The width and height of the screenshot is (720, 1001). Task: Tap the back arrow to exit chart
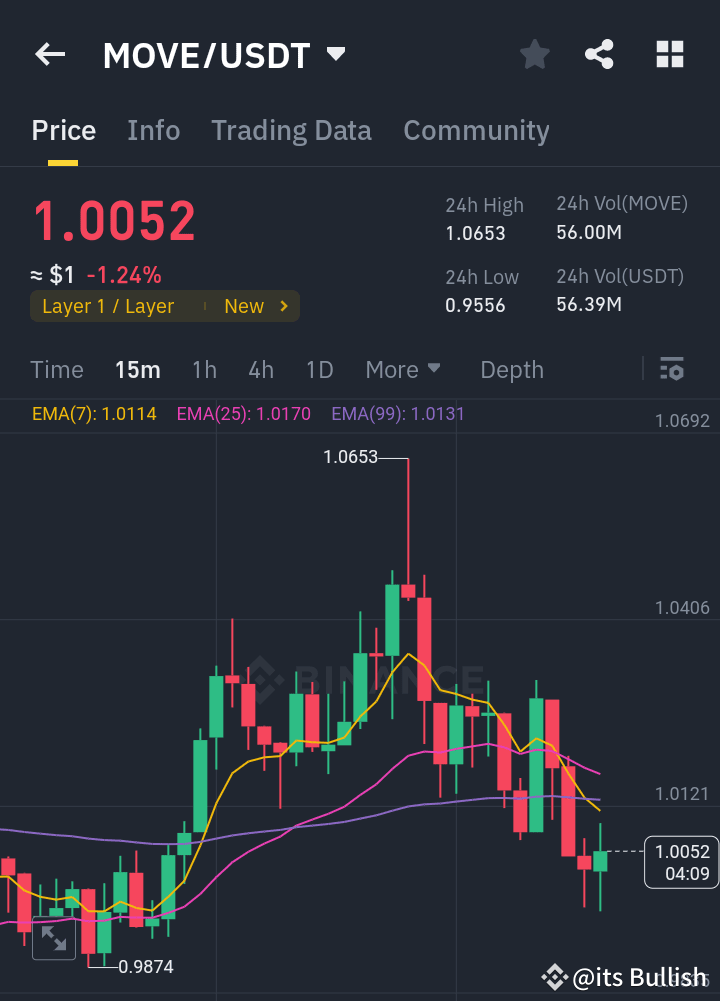[49, 55]
